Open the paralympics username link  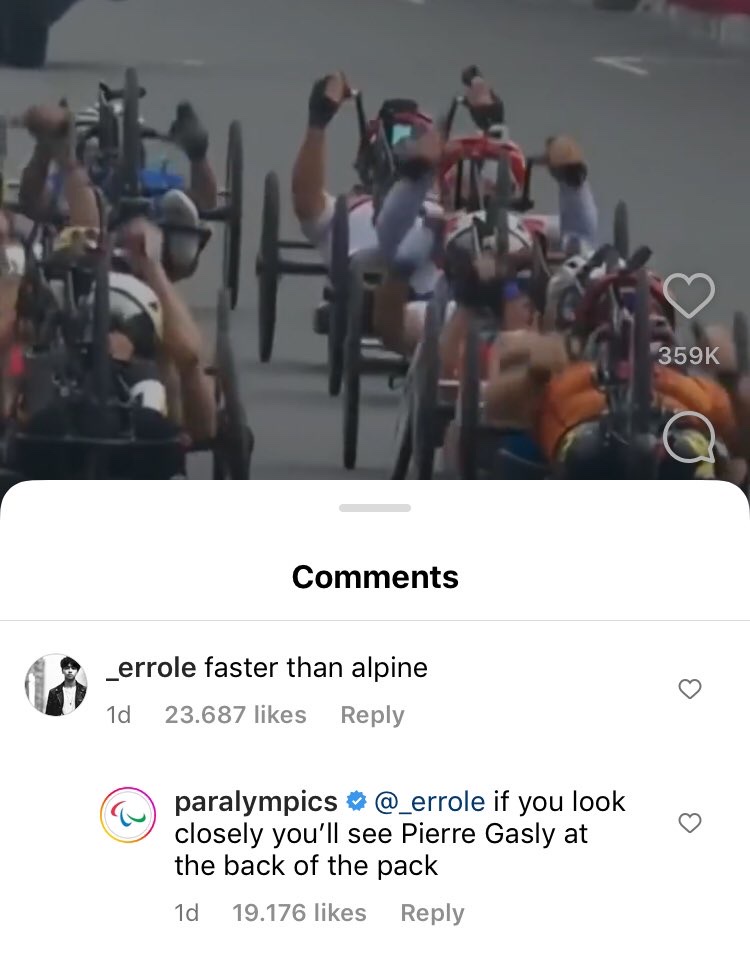click(255, 801)
